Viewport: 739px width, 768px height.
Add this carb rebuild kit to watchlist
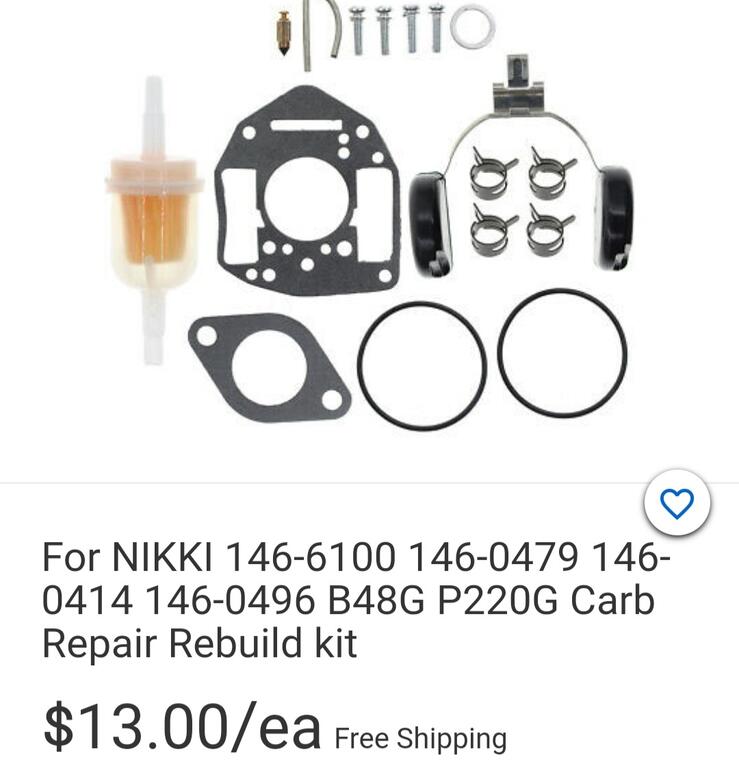[677, 505]
